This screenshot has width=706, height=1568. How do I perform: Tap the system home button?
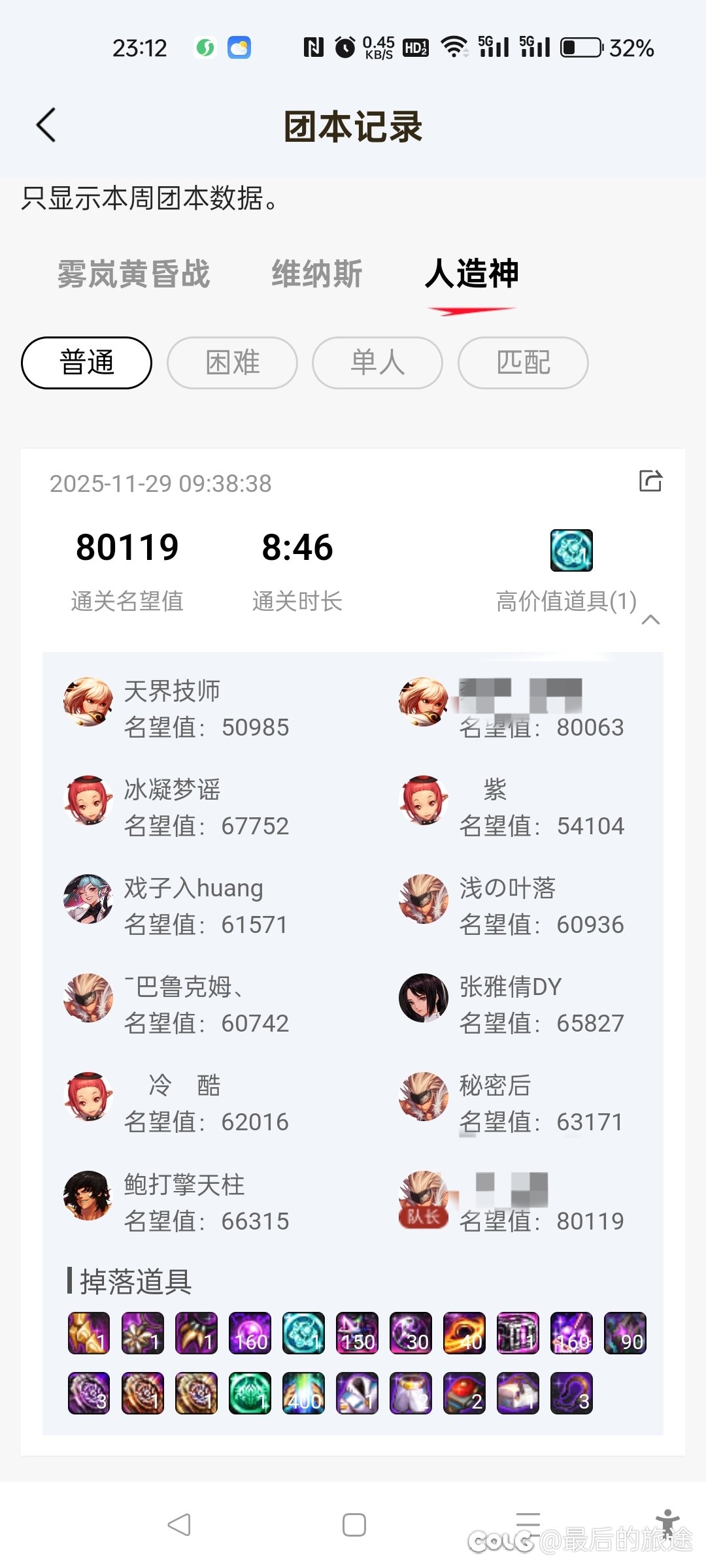pyautogui.click(x=354, y=1525)
